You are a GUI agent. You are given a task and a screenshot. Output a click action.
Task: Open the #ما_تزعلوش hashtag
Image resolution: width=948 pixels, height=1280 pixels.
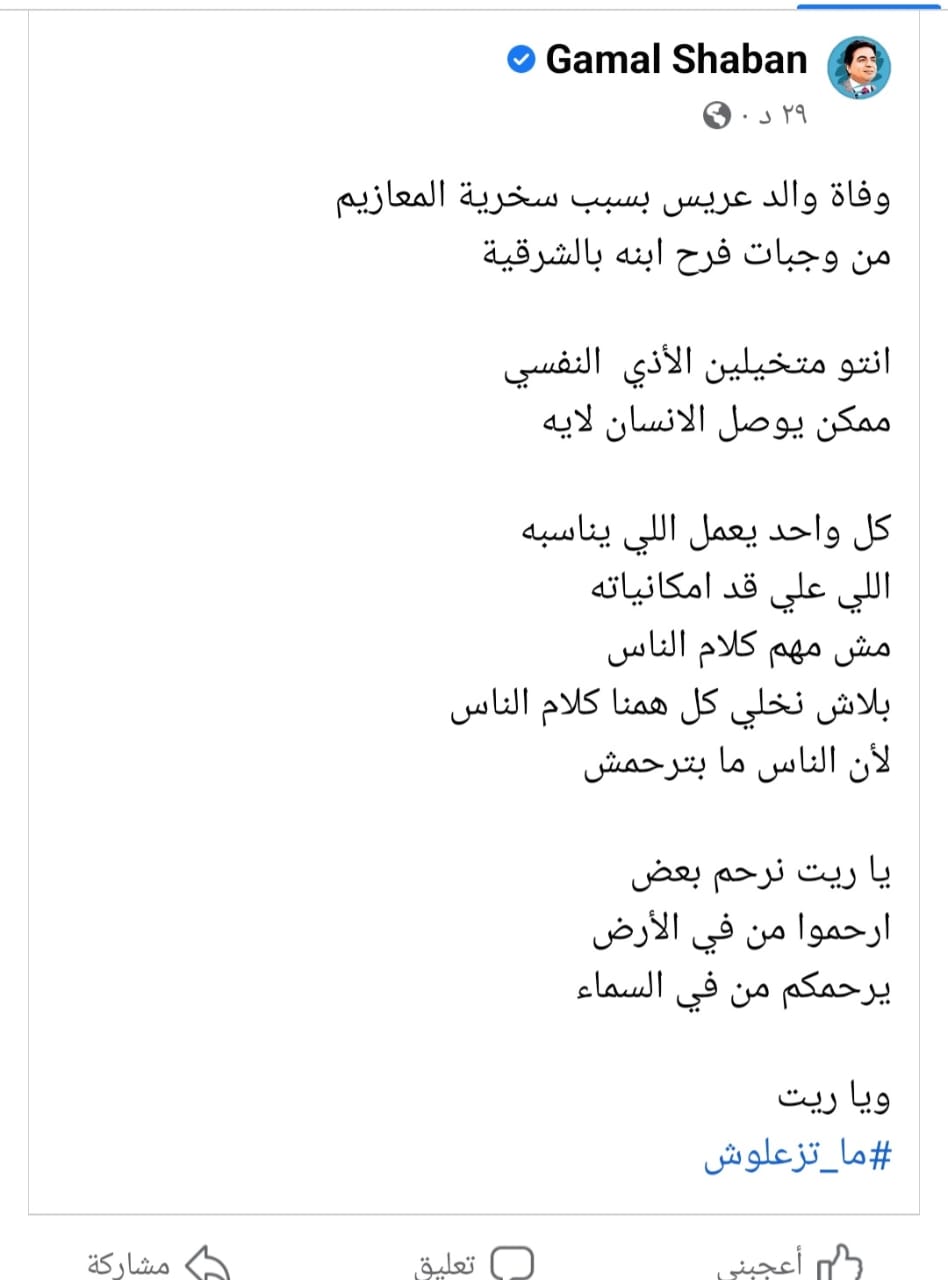[797, 1158]
